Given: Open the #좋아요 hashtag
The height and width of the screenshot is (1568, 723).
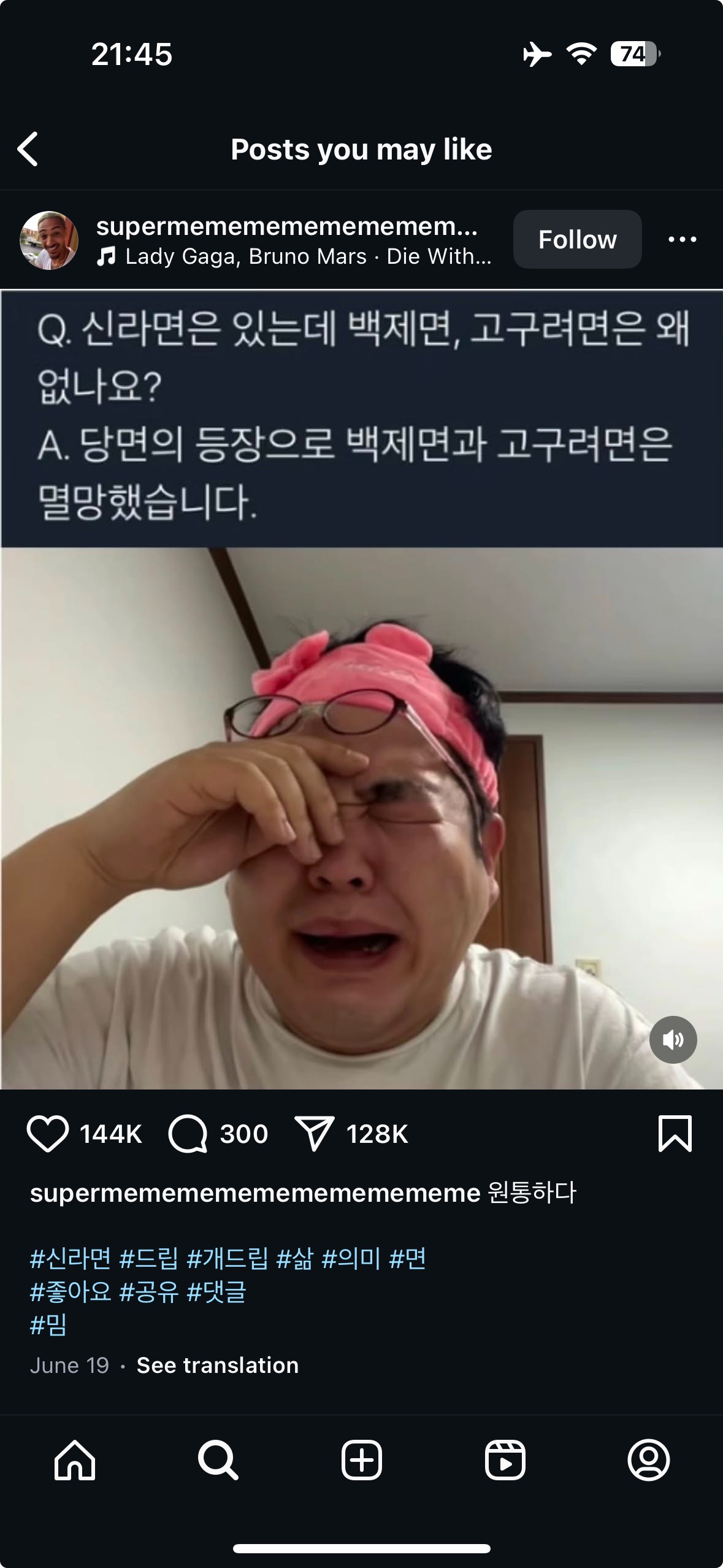Looking at the screenshot, I should tap(71, 1292).
